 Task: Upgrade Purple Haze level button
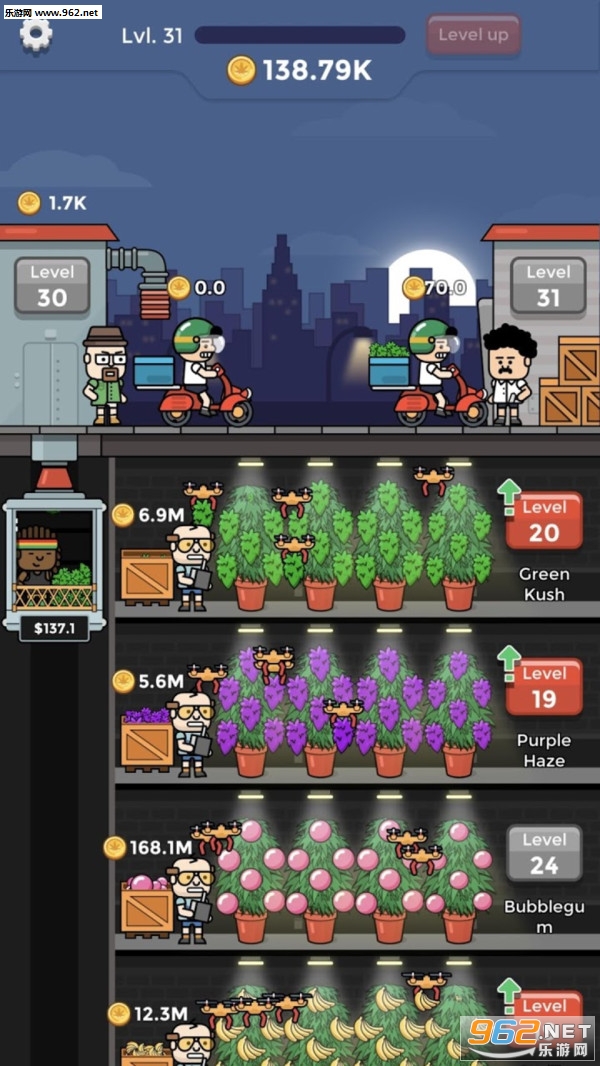(543, 687)
